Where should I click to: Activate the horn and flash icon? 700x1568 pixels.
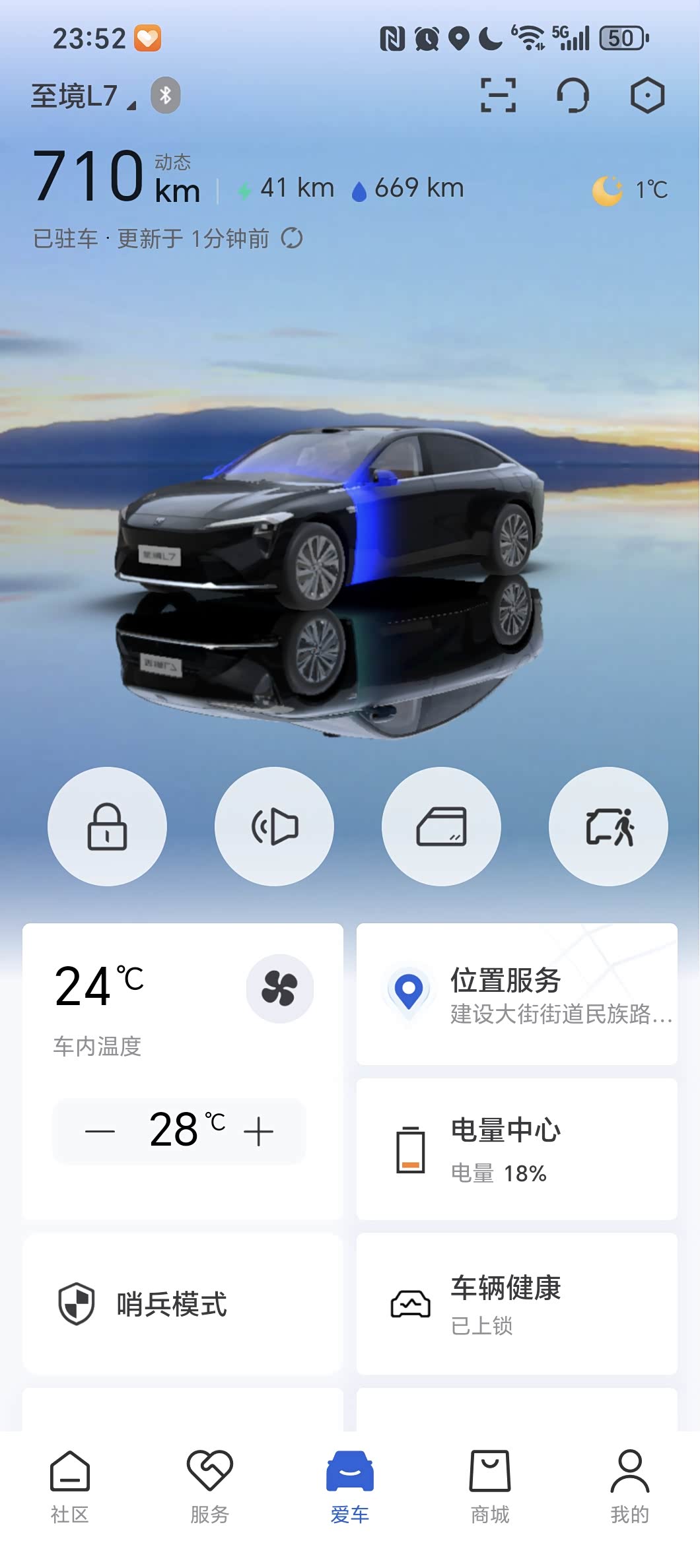(274, 827)
